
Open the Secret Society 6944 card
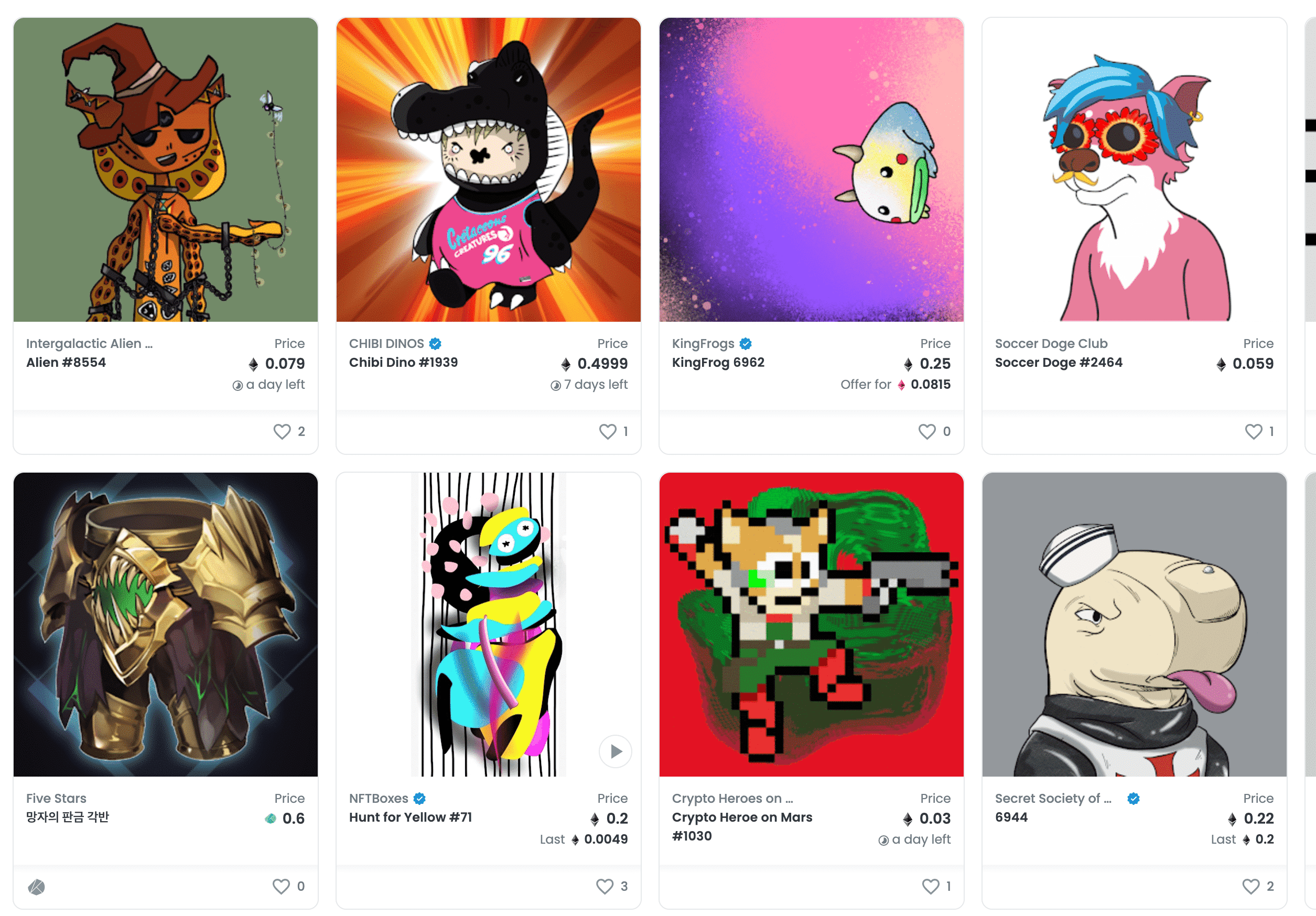pyautogui.click(x=1134, y=625)
